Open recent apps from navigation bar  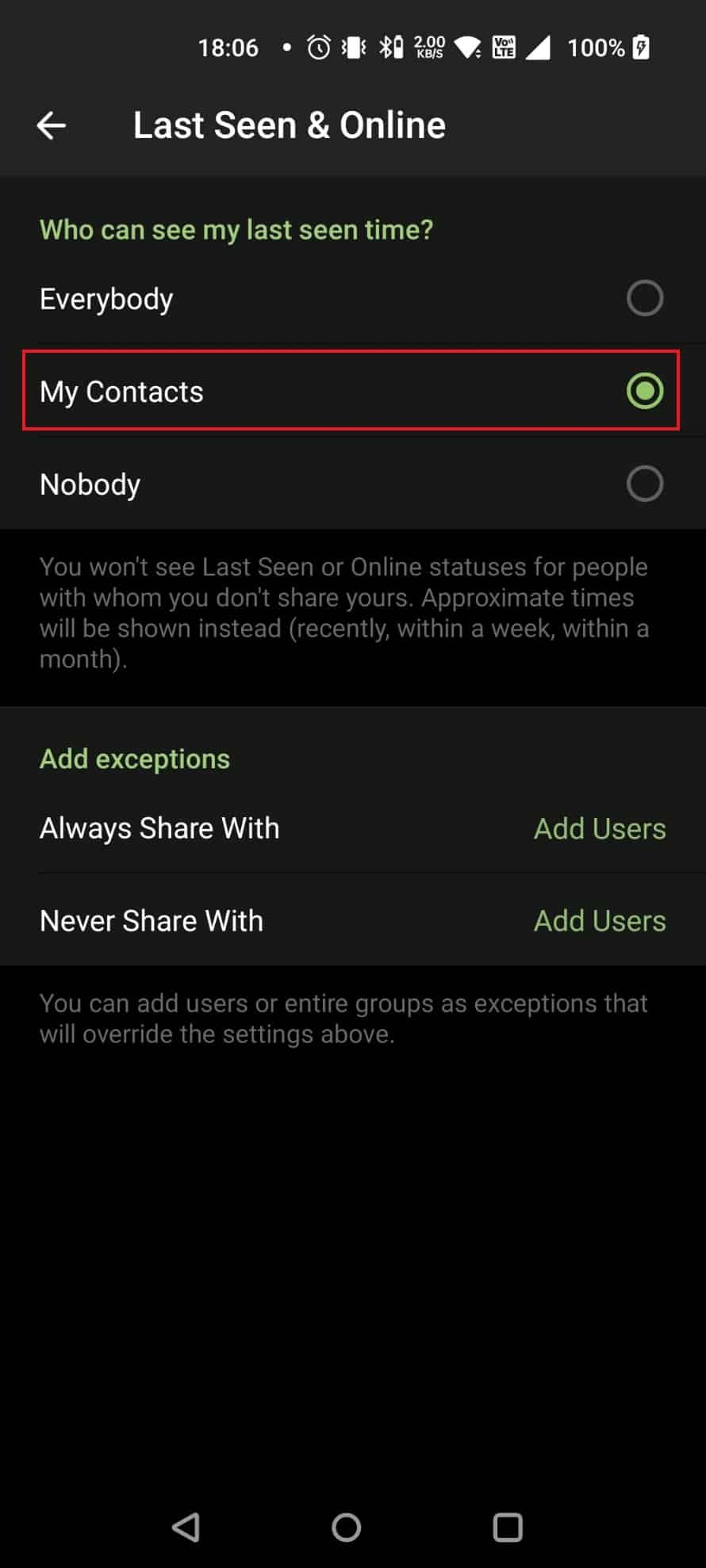point(507,1527)
